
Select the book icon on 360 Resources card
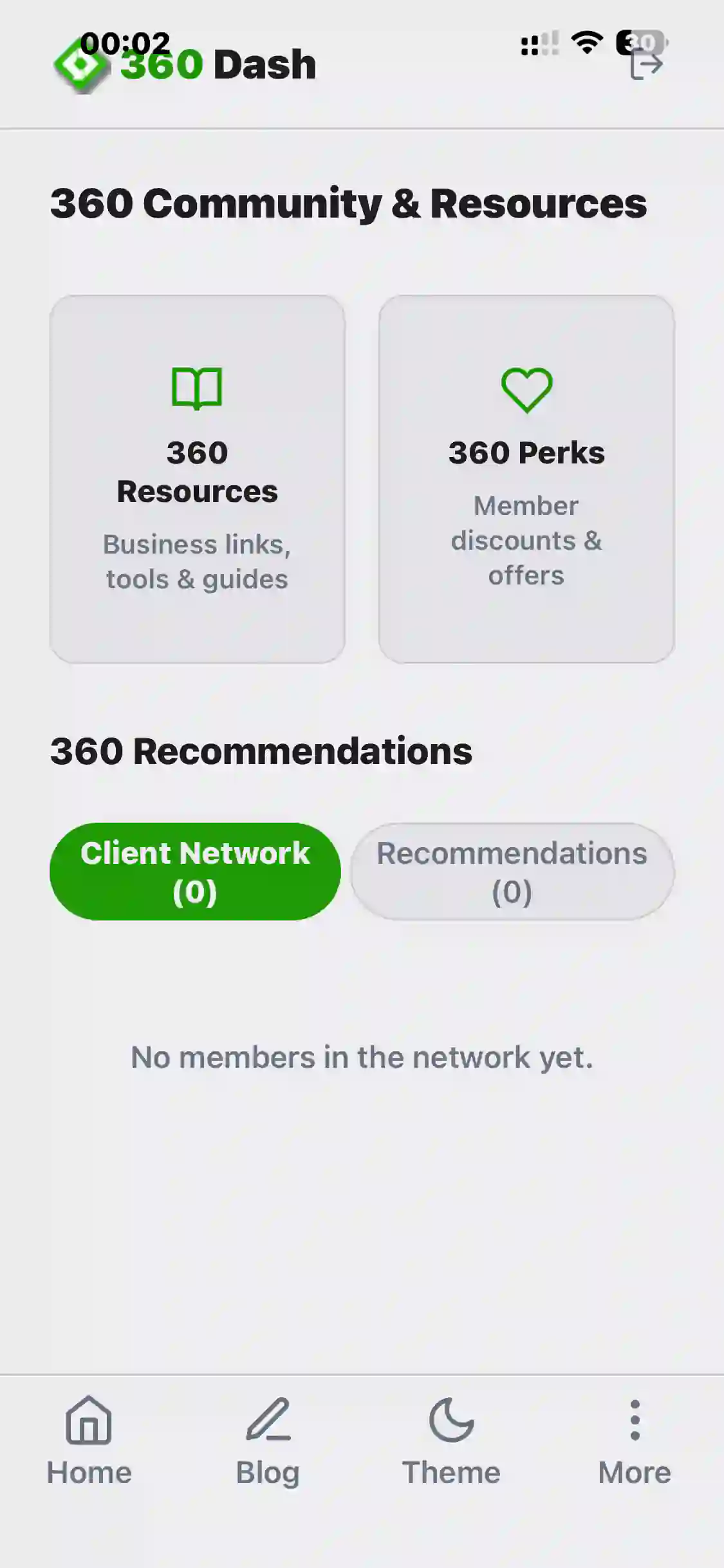click(197, 389)
